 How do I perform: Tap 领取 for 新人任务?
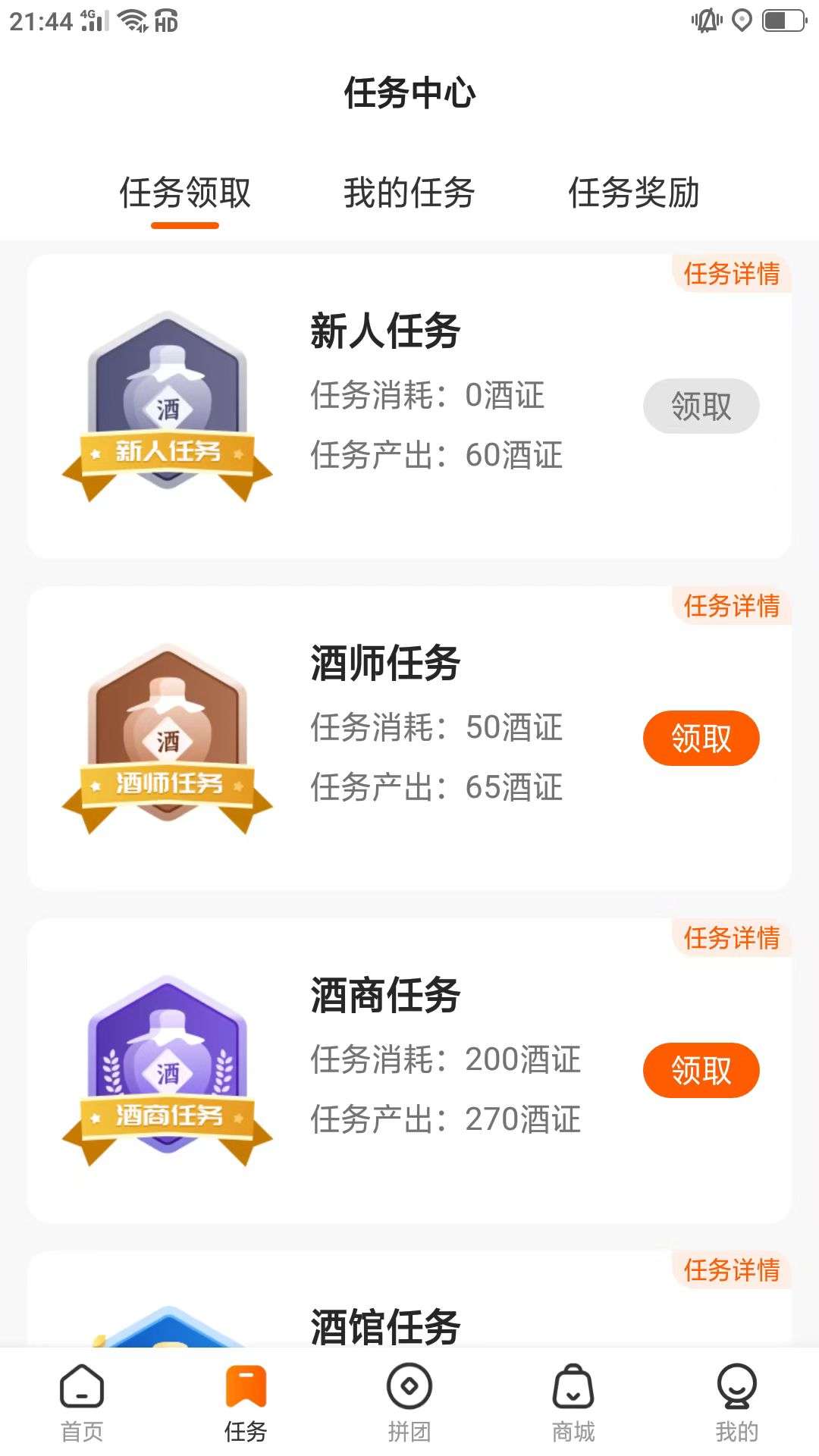[x=701, y=406]
